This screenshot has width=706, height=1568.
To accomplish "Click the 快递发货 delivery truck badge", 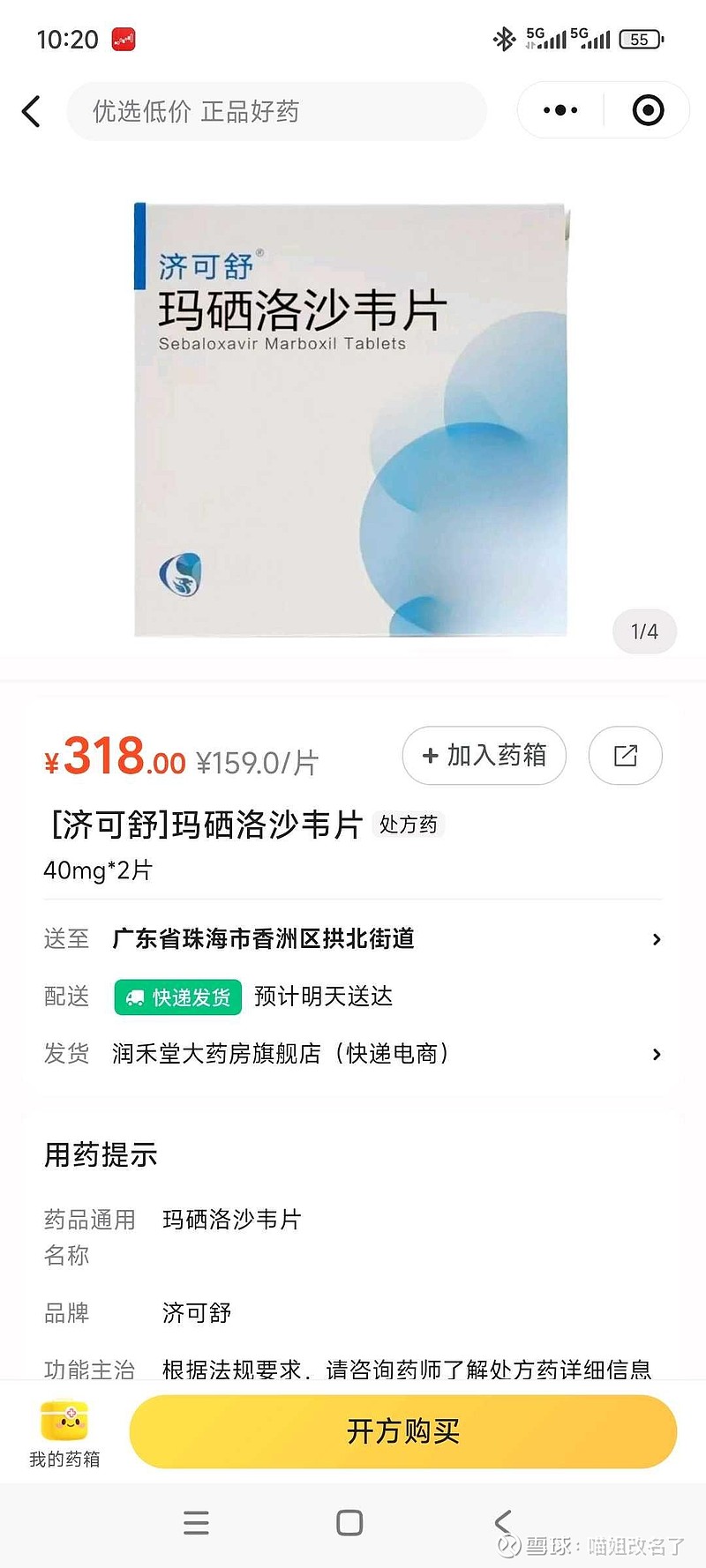I will [176, 997].
